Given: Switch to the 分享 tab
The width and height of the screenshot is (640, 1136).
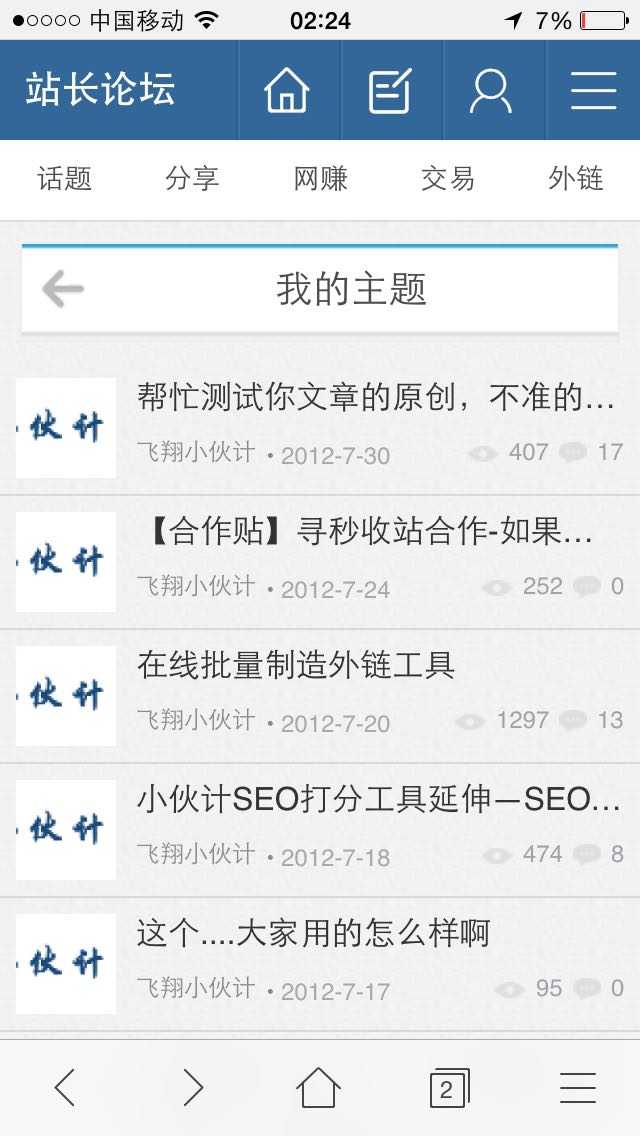Looking at the screenshot, I should point(192,179).
